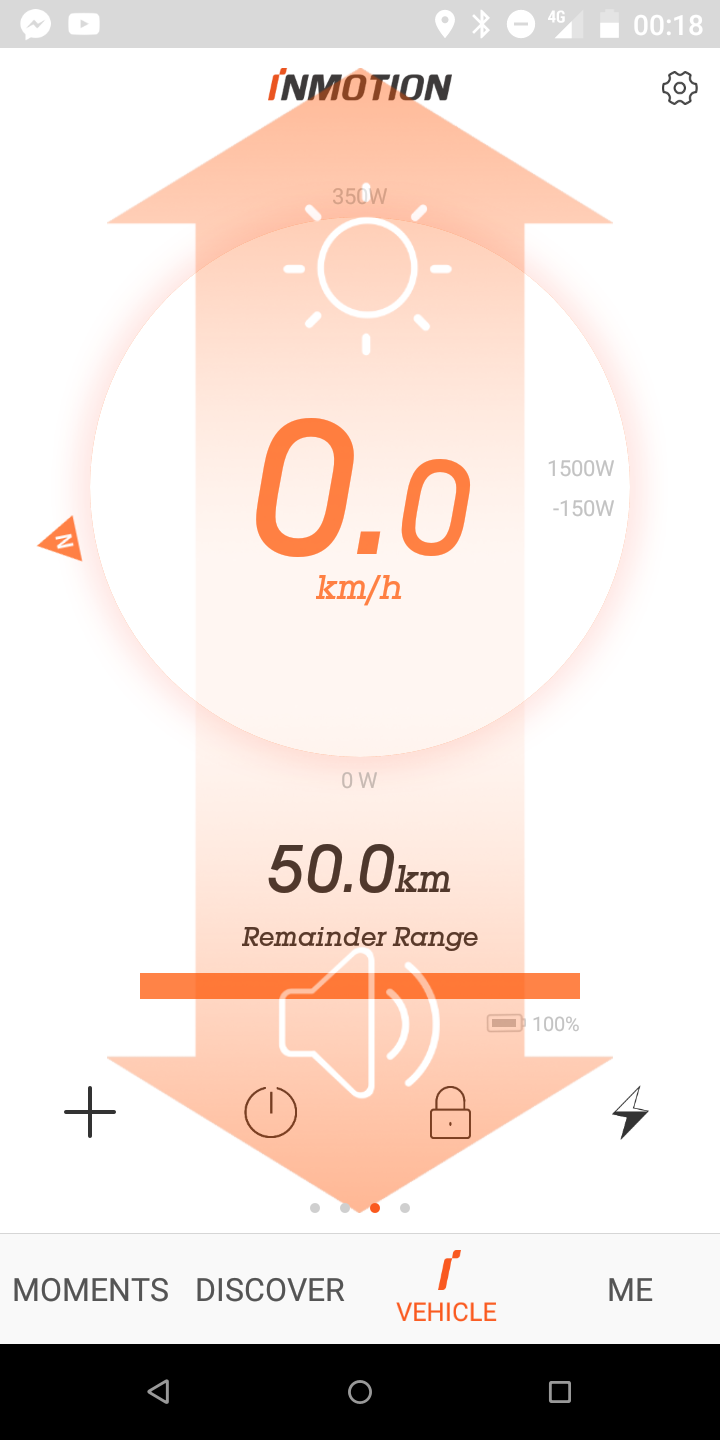Tap the sun light icon
This screenshot has width=720, height=1440.
367,268
